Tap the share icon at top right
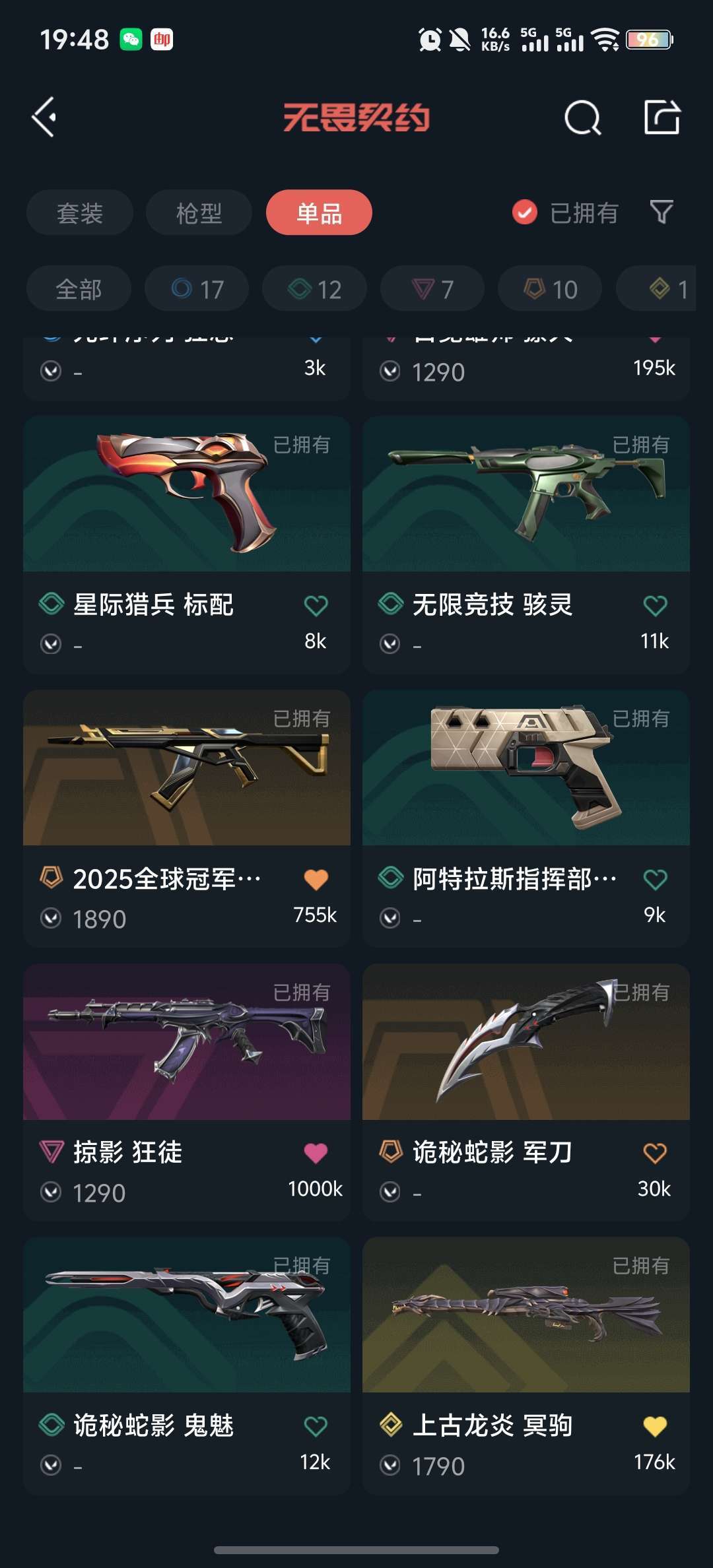Viewport: 713px width, 1568px height. point(662,117)
